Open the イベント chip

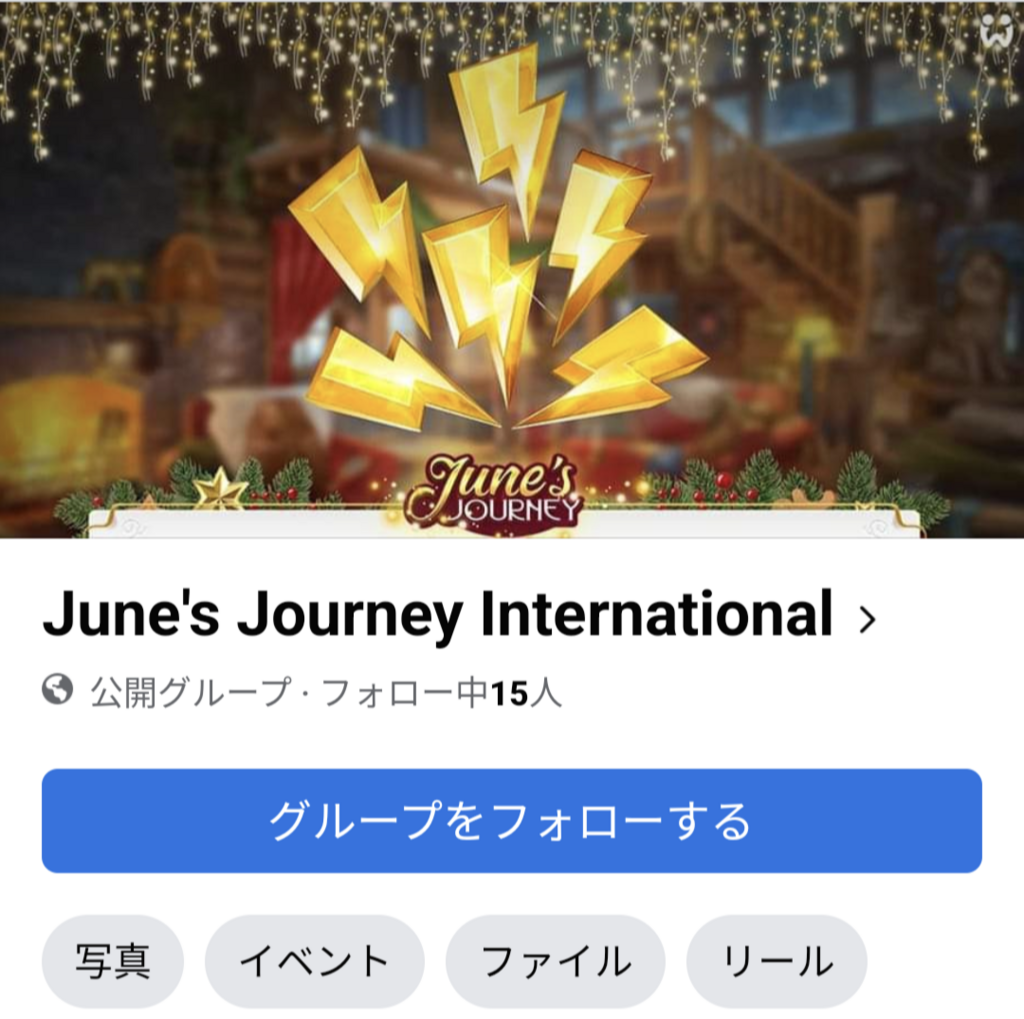pos(314,962)
